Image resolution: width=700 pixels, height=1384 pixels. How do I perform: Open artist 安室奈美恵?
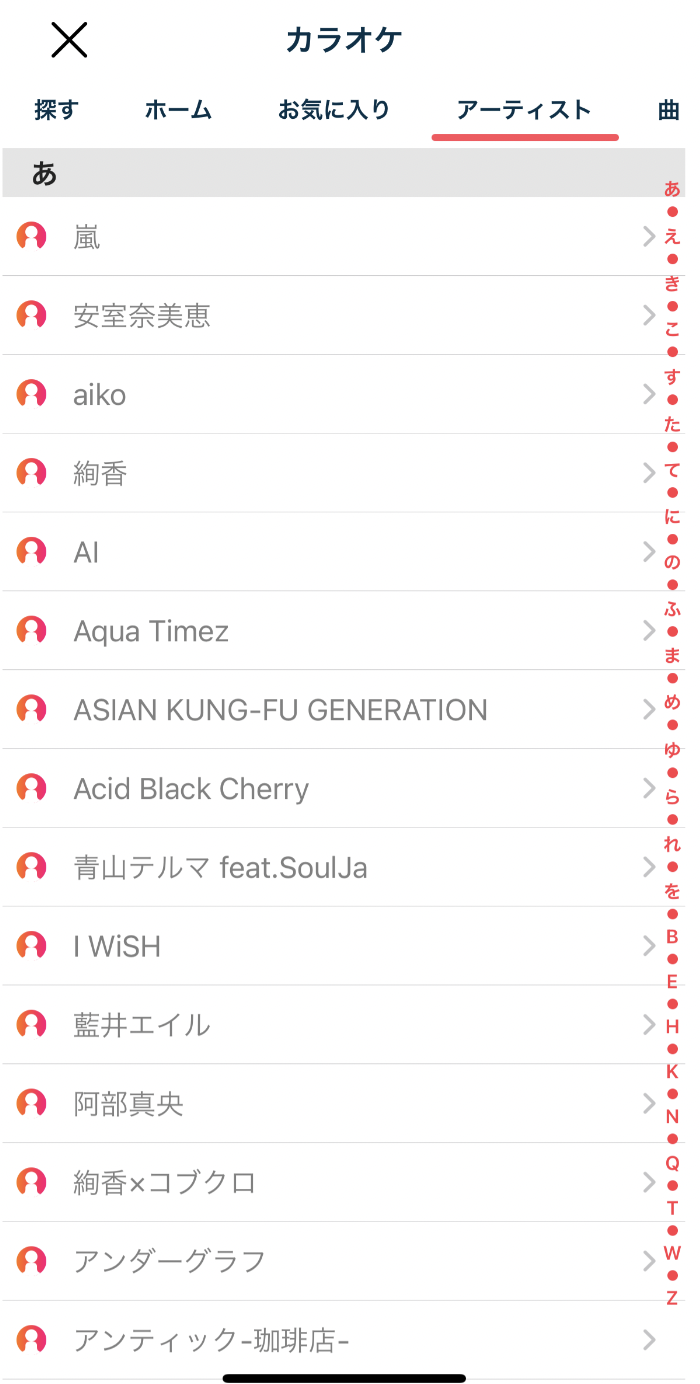click(x=330, y=316)
